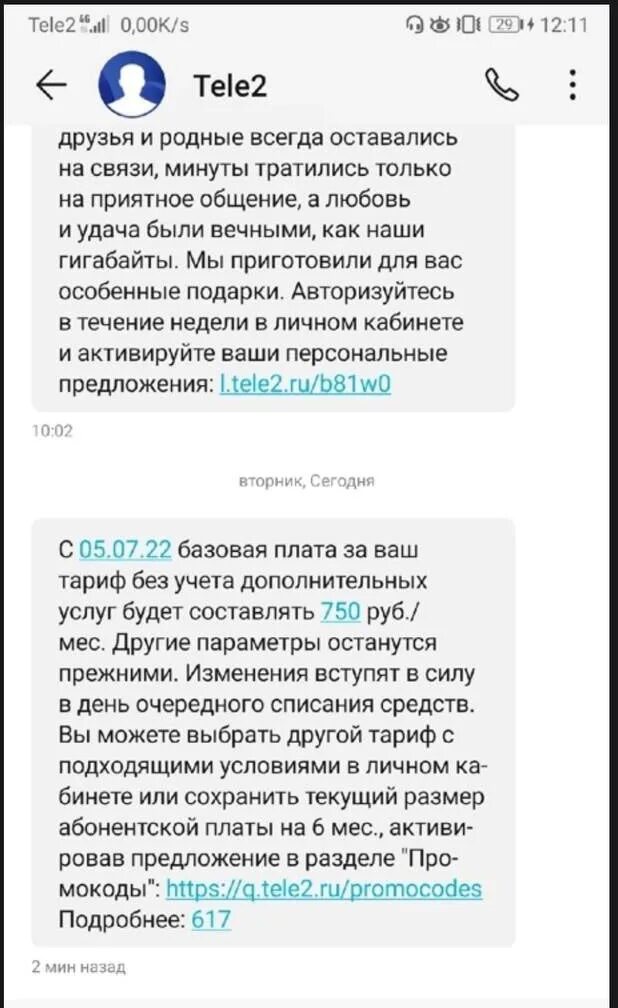Image resolution: width=618 pixels, height=1008 pixels.
Task: Open the three-dot overflow menu
Action: pos(572,84)
